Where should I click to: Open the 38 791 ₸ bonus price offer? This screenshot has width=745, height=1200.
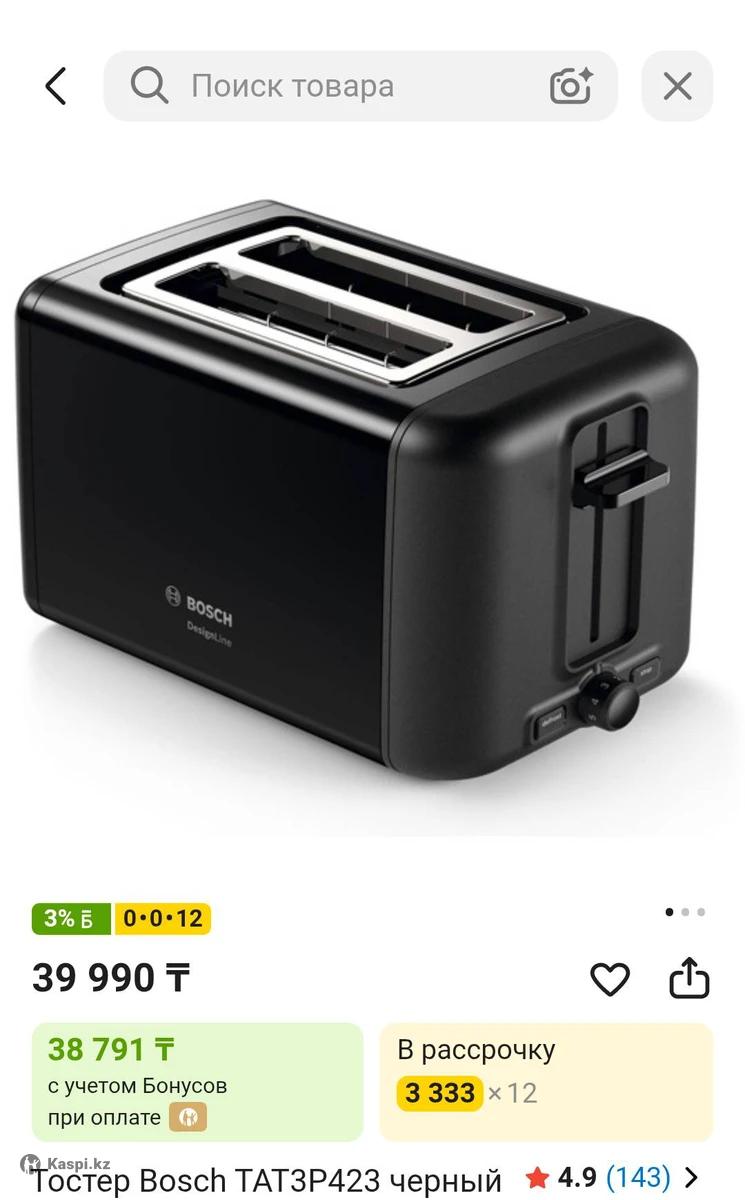click(x=197, y=1081)
